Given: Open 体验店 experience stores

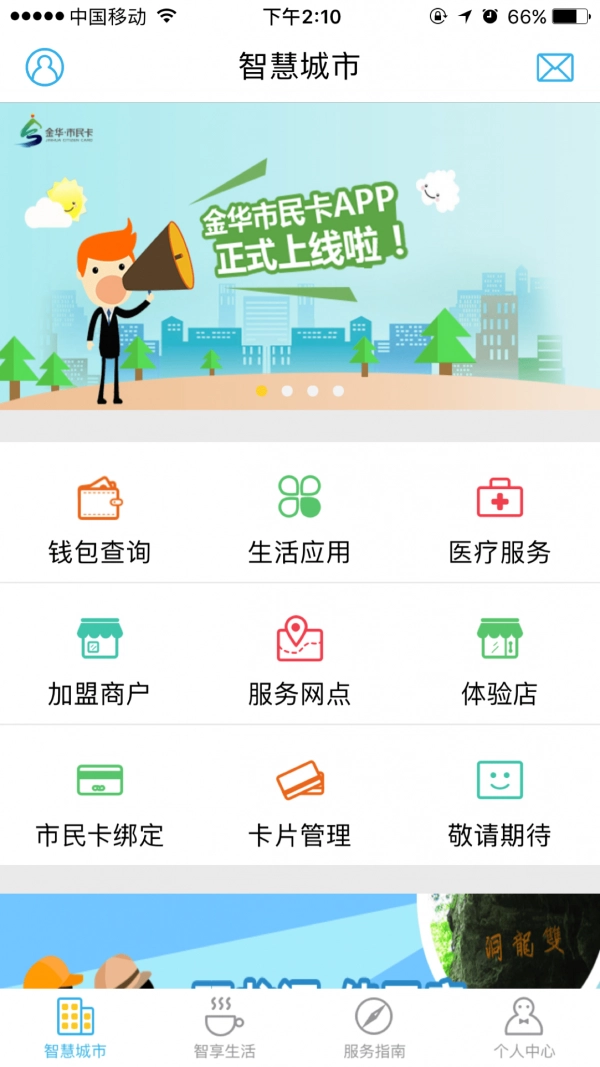Looking at the screenshot, I should (x=500, y=662).
